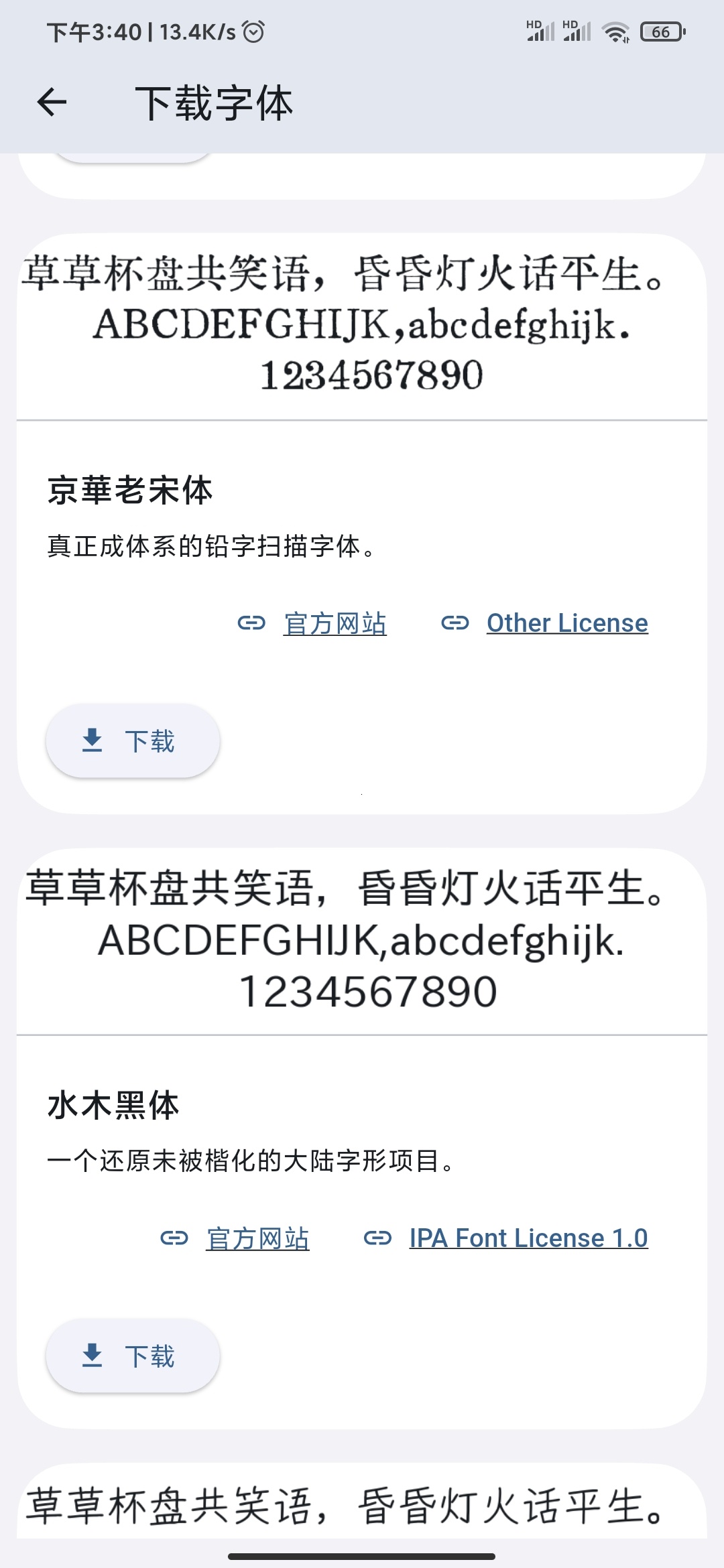
Task: Open the Other License link
Action: pyautogui.click(x=566, y=623)
